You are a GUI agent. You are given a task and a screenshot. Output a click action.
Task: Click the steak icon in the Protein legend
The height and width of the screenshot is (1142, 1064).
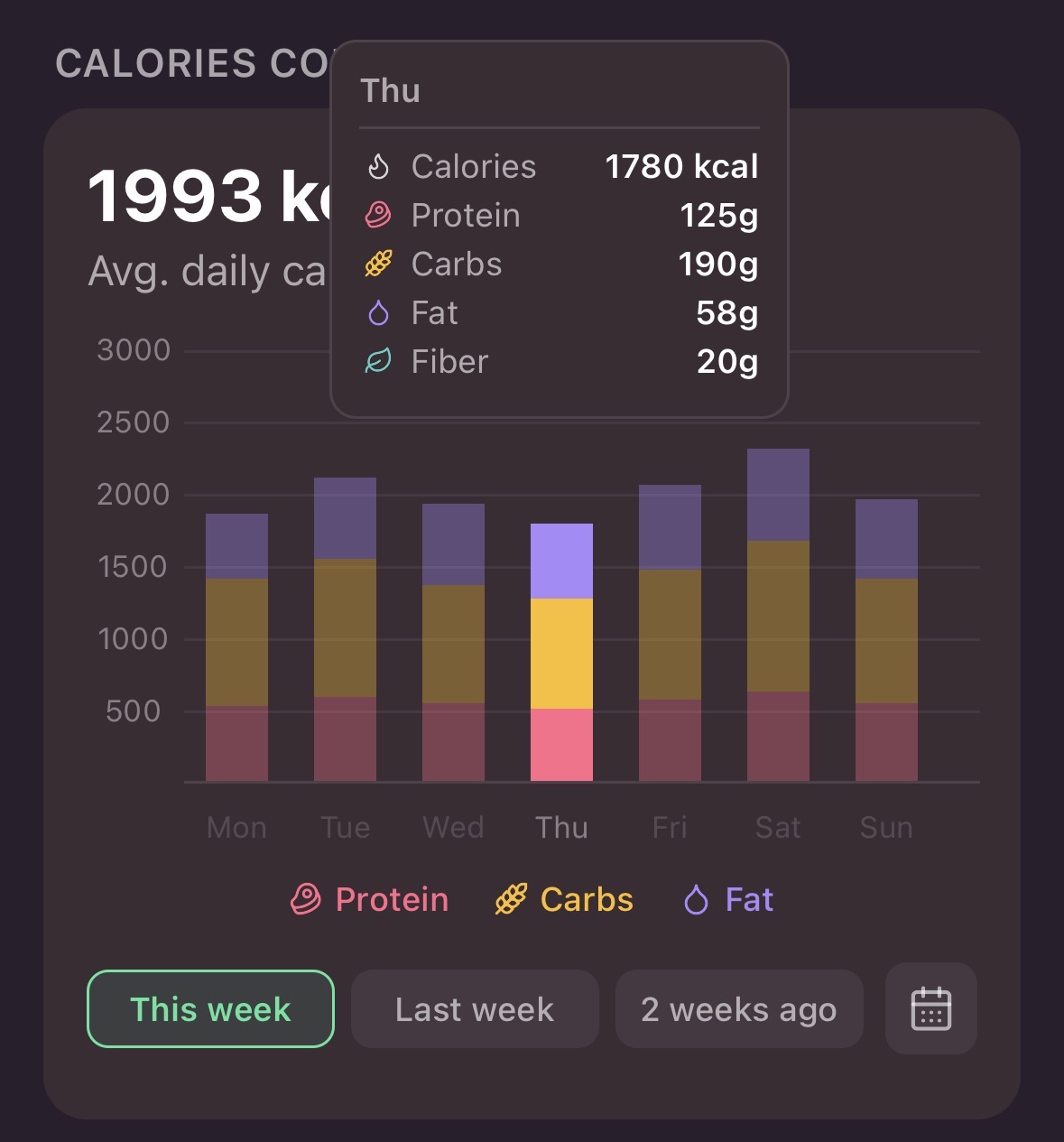[x=308, y=899]
